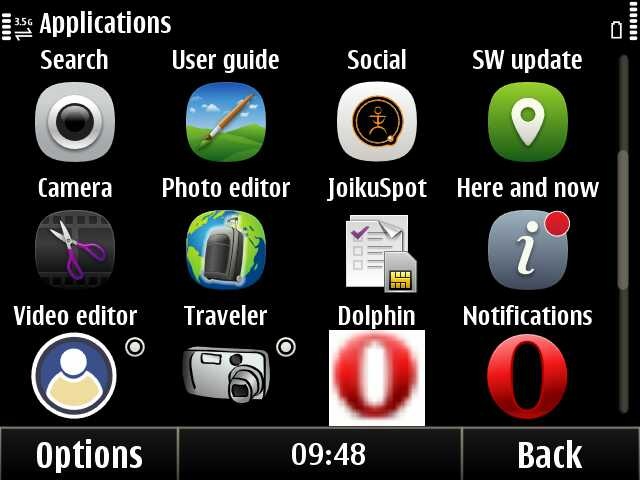
Task: Open the pixelated Opera icon on white
Action: [376, 377]
